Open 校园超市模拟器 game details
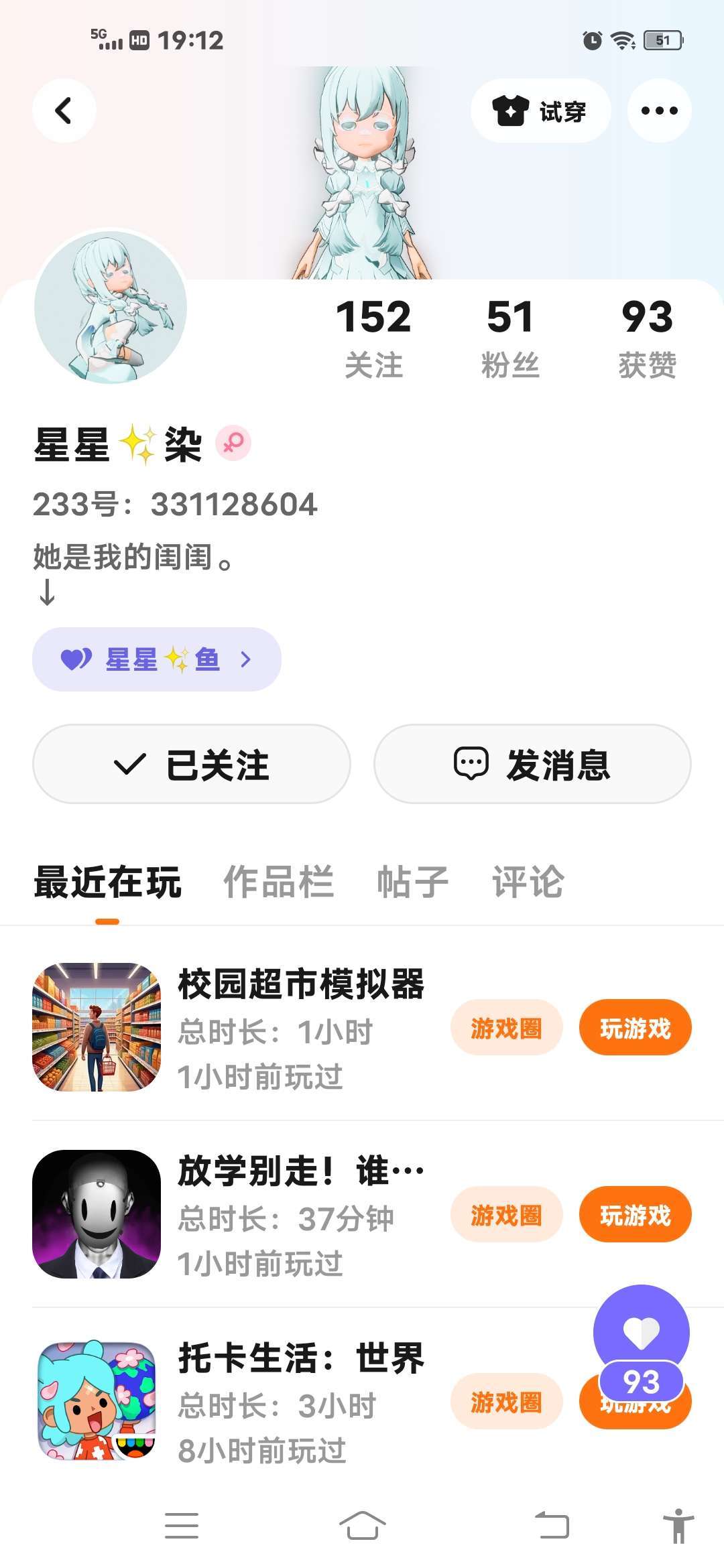The image size is (724, 1568). point(300,985)
